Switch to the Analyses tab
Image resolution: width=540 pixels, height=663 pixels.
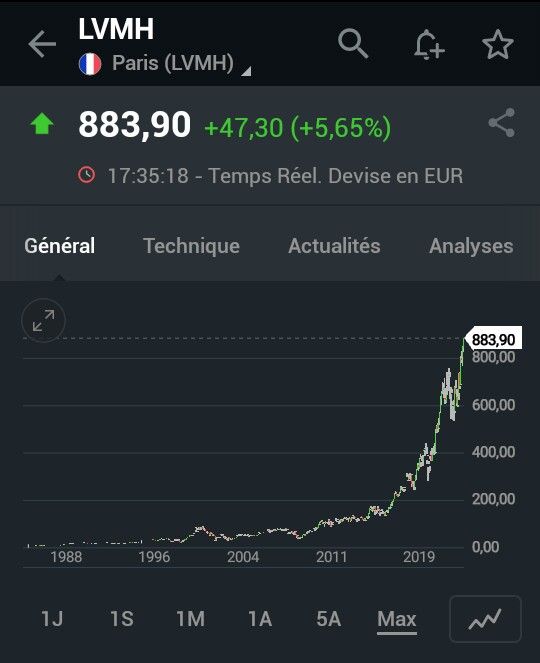coord(471,246)
